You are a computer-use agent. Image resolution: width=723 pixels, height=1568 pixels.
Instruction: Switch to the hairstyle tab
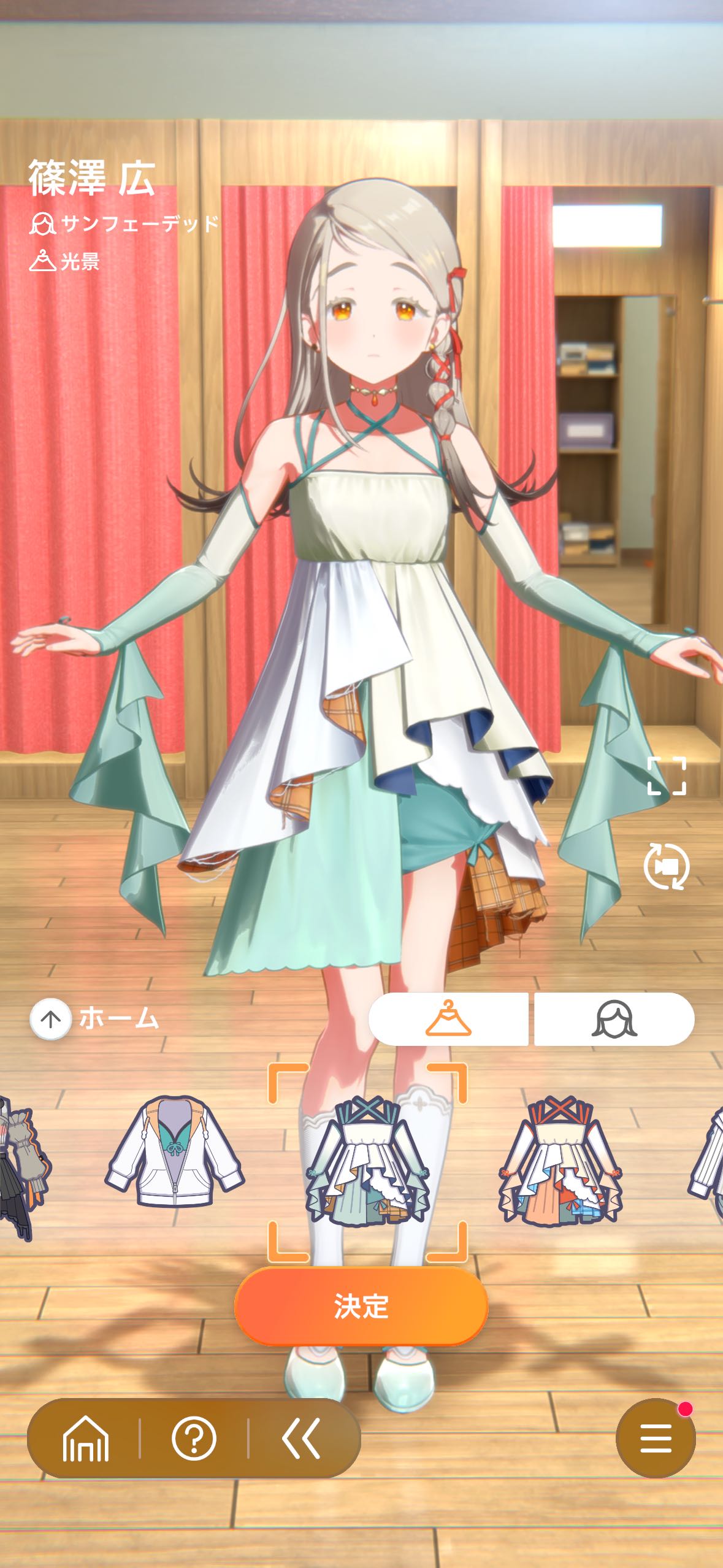[x=614, y=1019]
